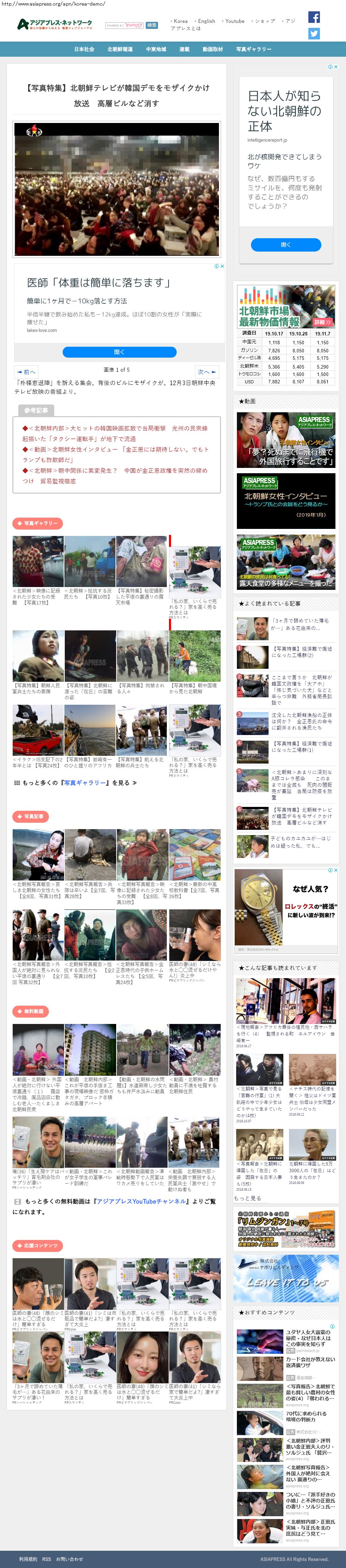Go to the previous image 前へ
The height and width of the screenshot is (1568, 346).
tap(27, 372)
